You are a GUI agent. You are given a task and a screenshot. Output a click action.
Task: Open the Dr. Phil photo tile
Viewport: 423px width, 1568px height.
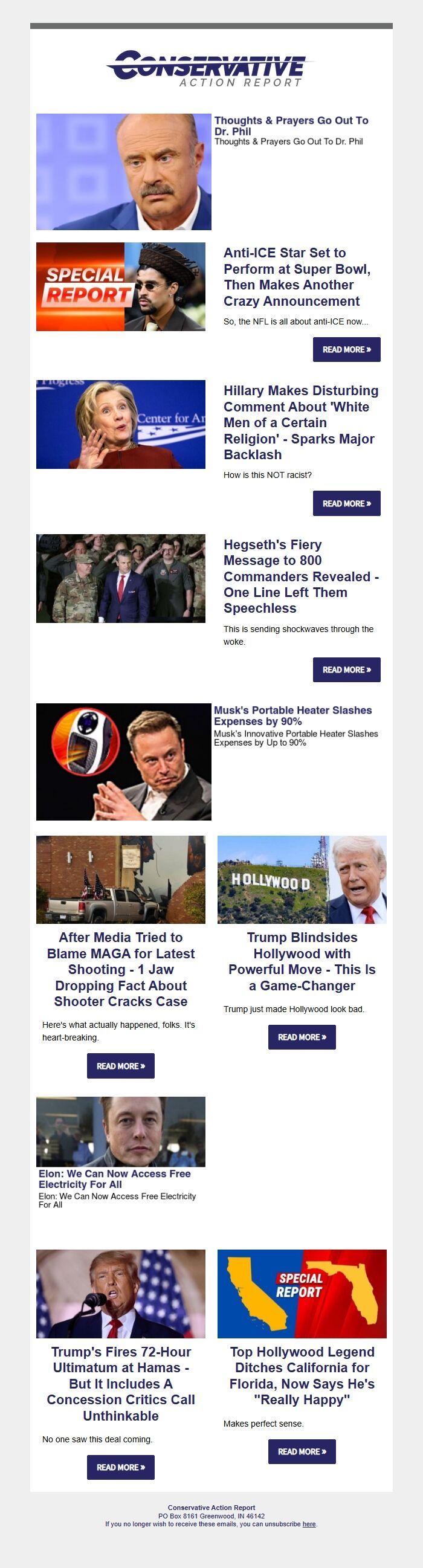(x=123, y=172)
